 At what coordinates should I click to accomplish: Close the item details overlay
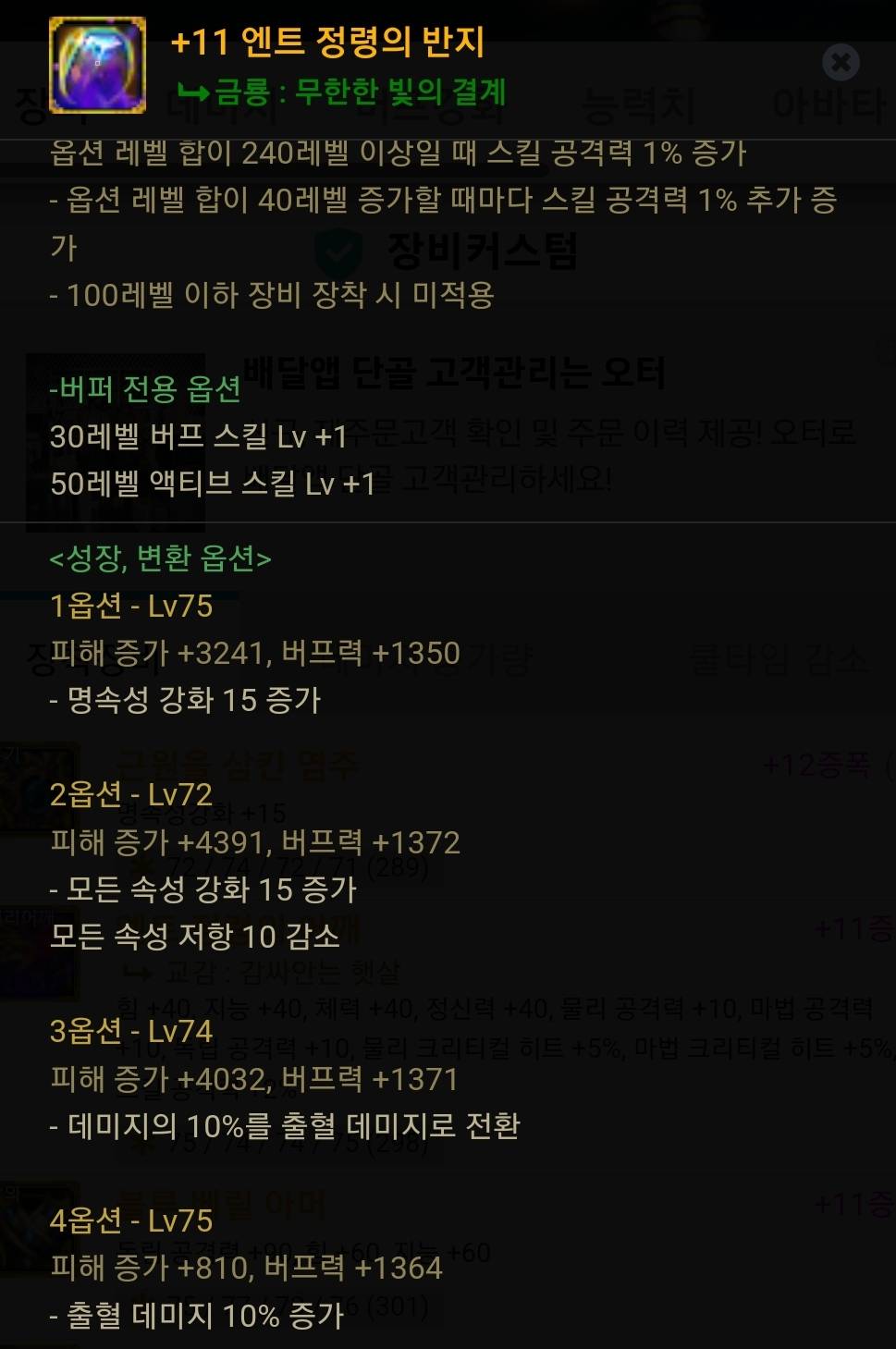pyautogui.click(x=841, y=62)
